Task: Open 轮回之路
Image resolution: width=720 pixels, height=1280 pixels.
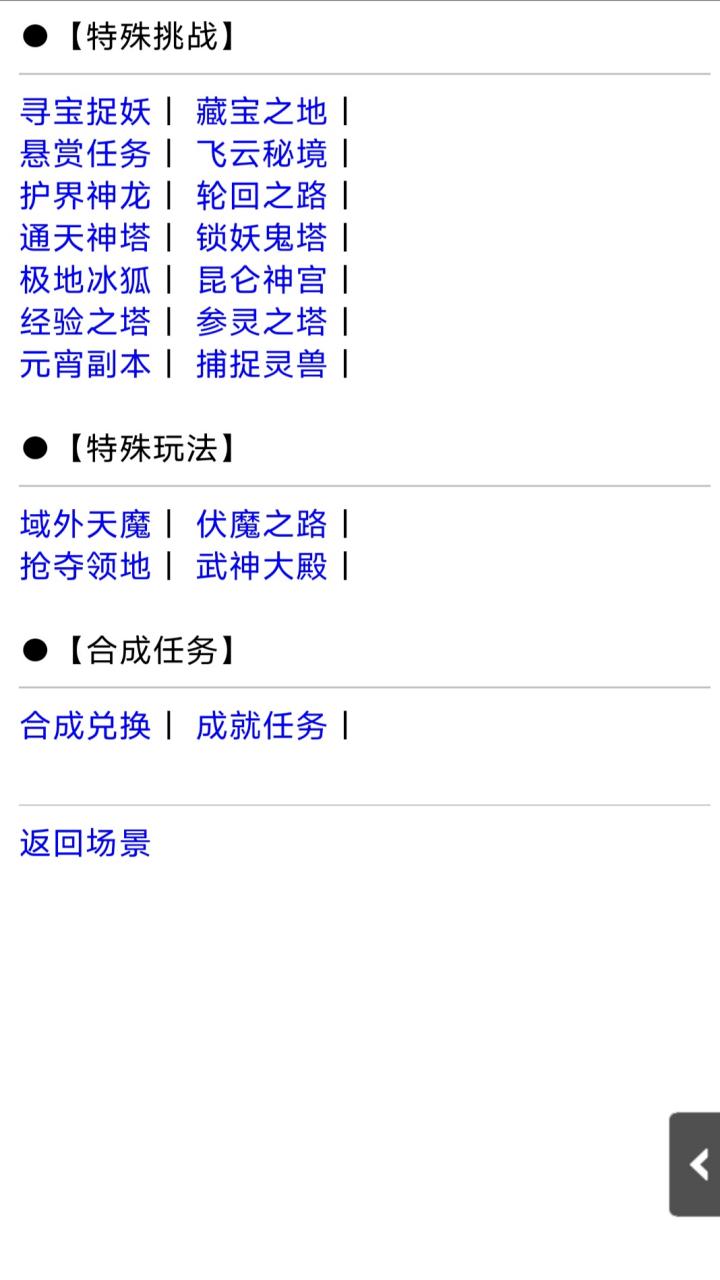Action: tap(260, 197)
